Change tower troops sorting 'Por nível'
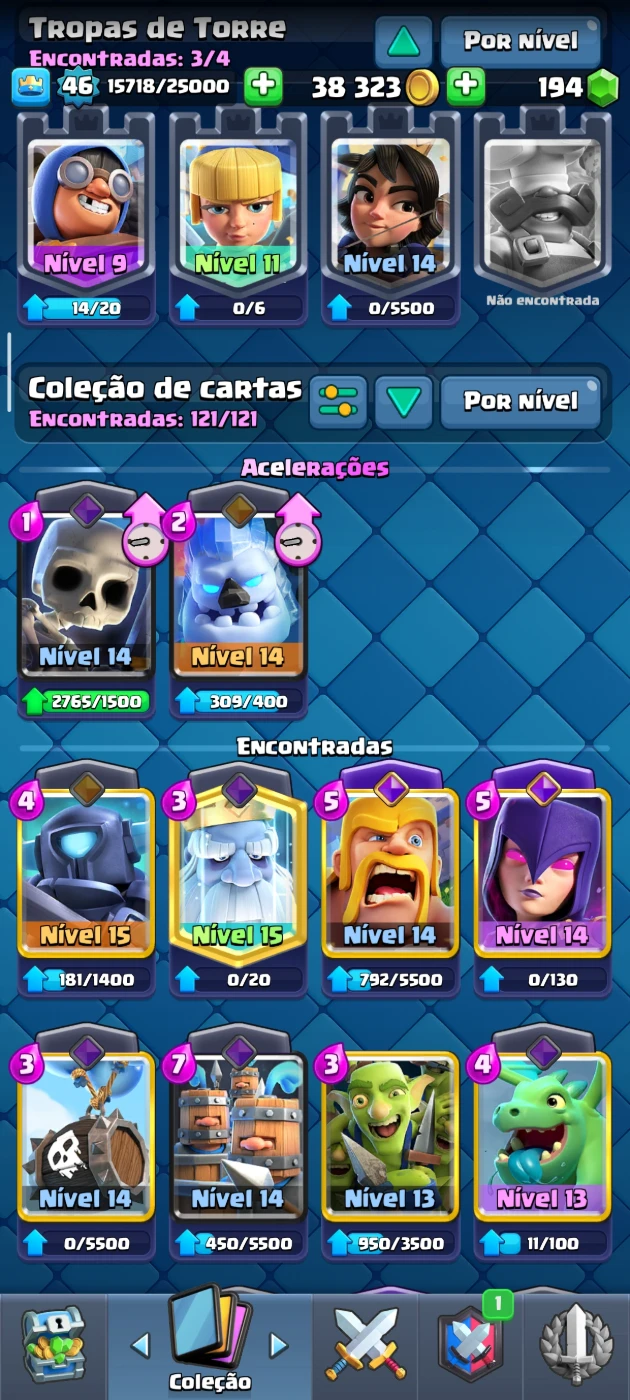630x1400 pixels. (520, 41)
